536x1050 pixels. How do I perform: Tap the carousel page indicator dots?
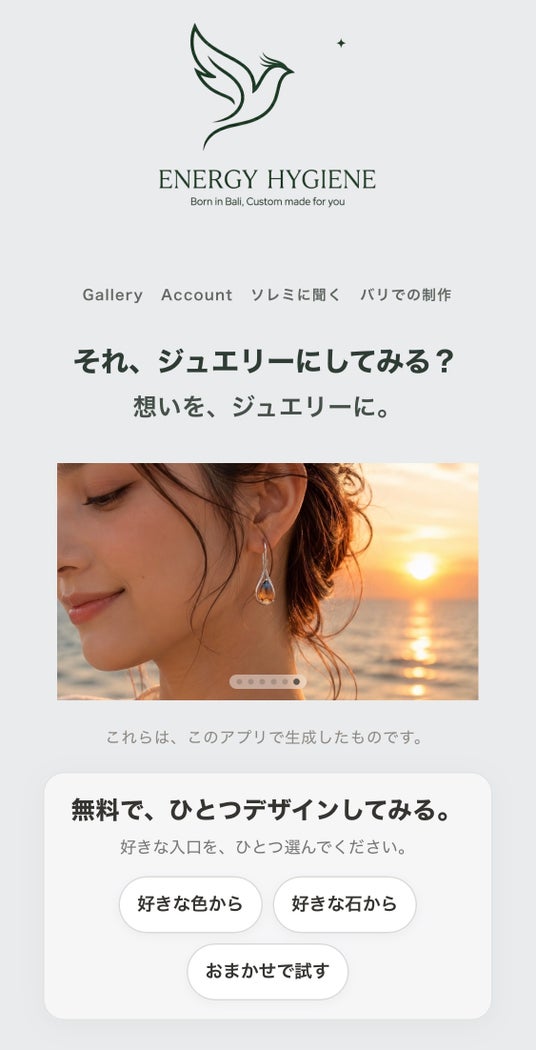click(x=268, y=682)
